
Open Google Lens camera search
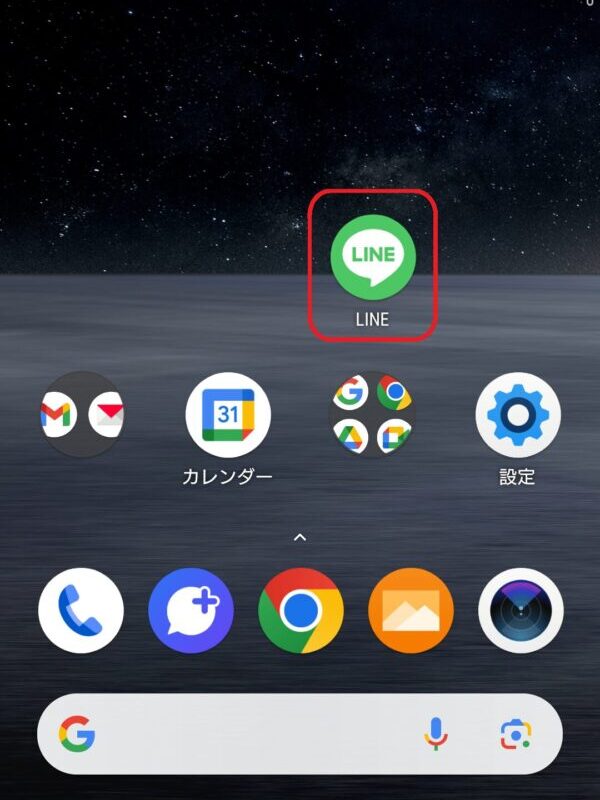[516, 736]
